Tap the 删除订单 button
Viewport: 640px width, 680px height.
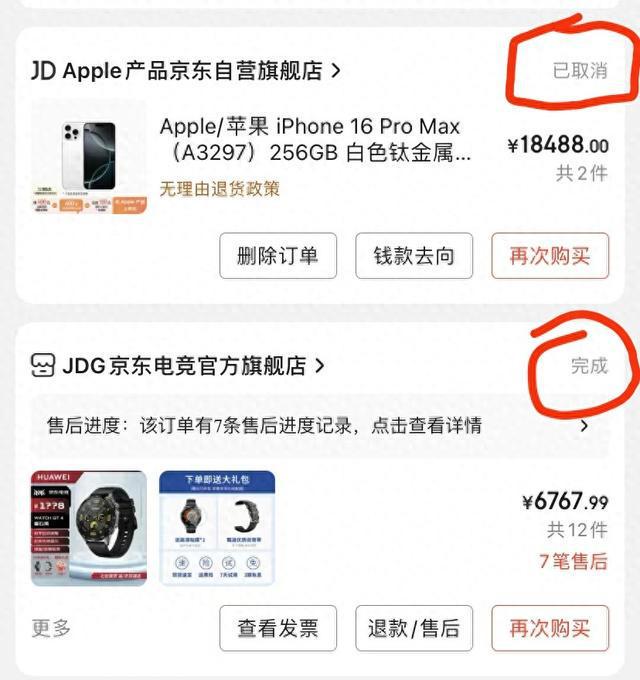(278, 256)
